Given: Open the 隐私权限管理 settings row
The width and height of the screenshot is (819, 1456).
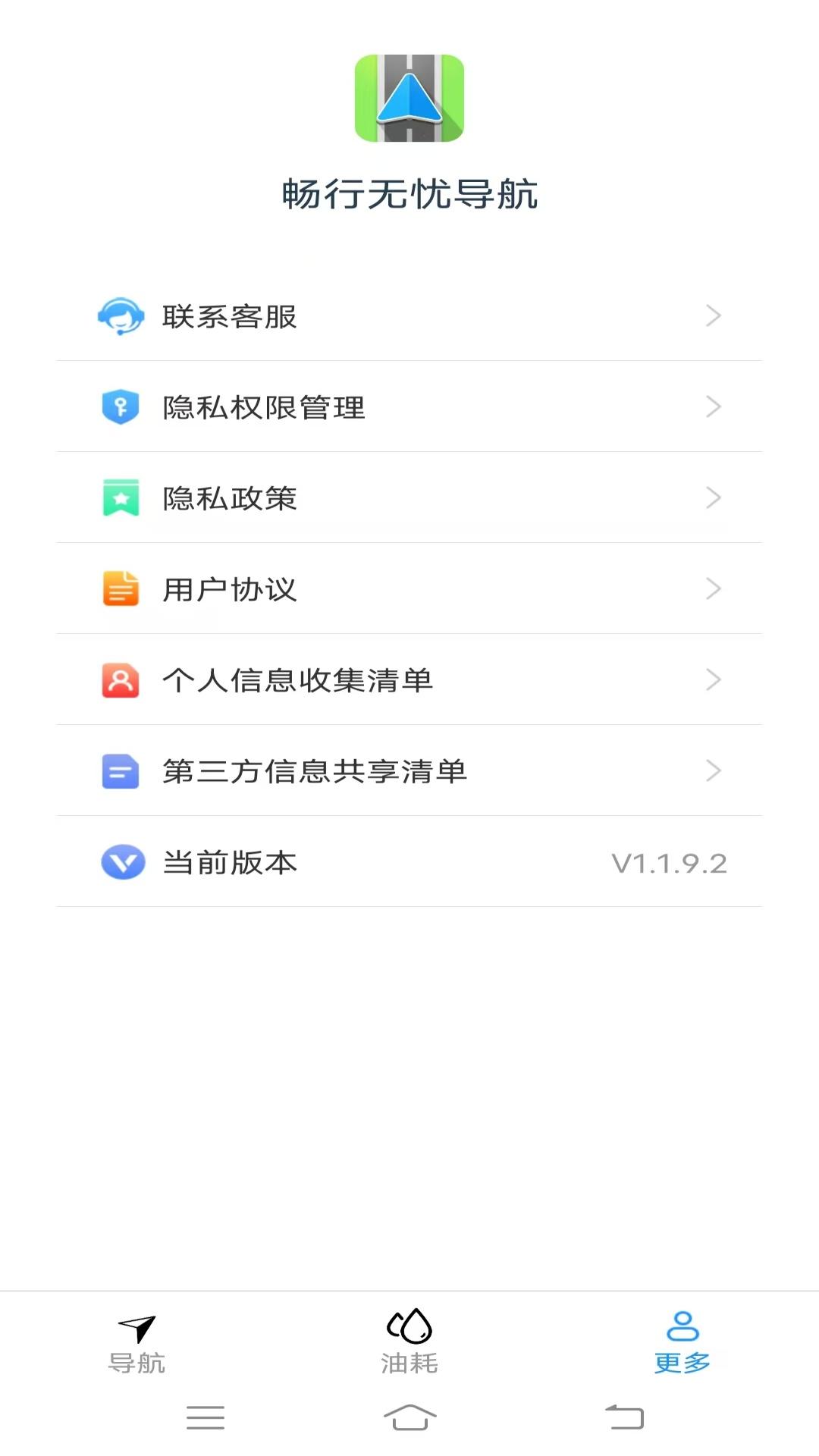Looking at the screenshot, I should pos(409,406).
